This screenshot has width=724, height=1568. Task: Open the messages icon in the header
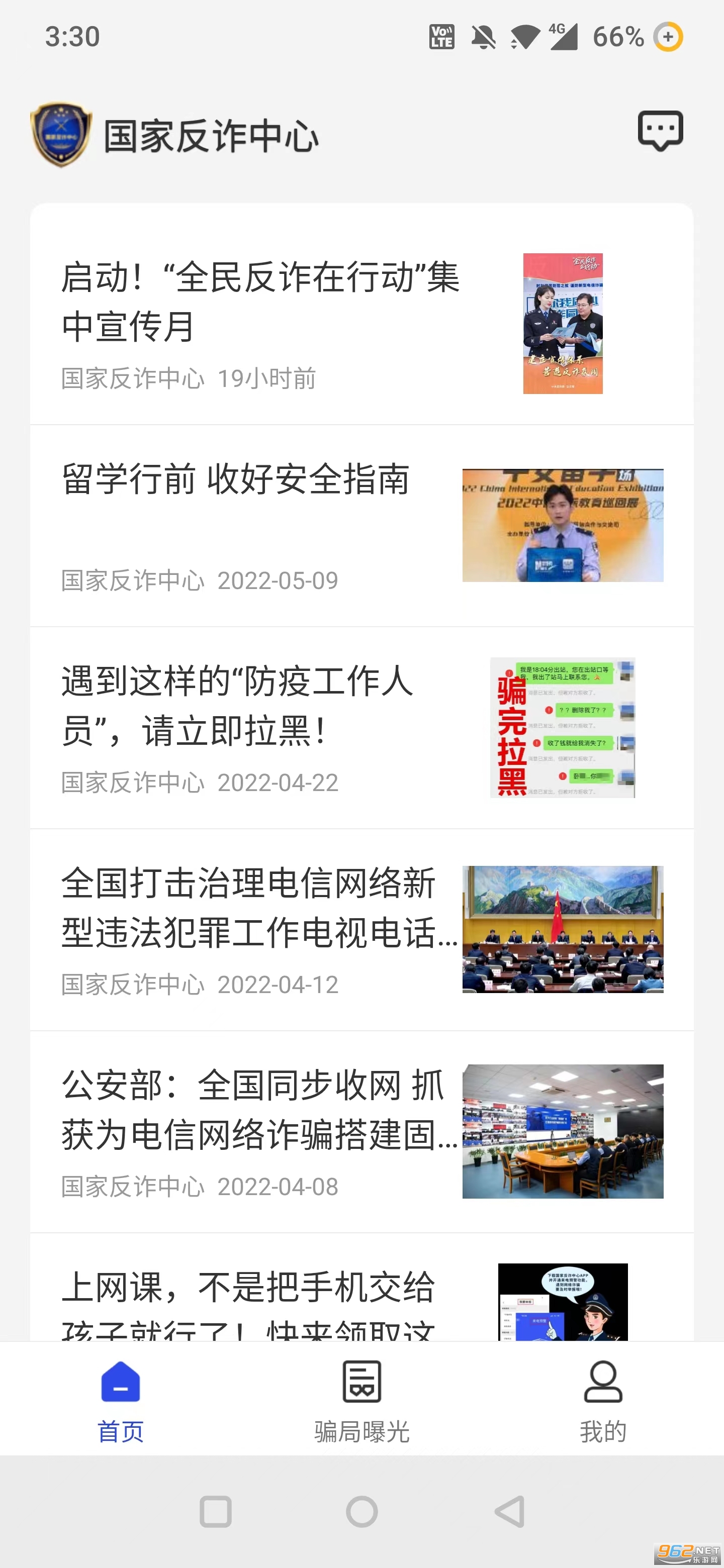coord(660,130)
